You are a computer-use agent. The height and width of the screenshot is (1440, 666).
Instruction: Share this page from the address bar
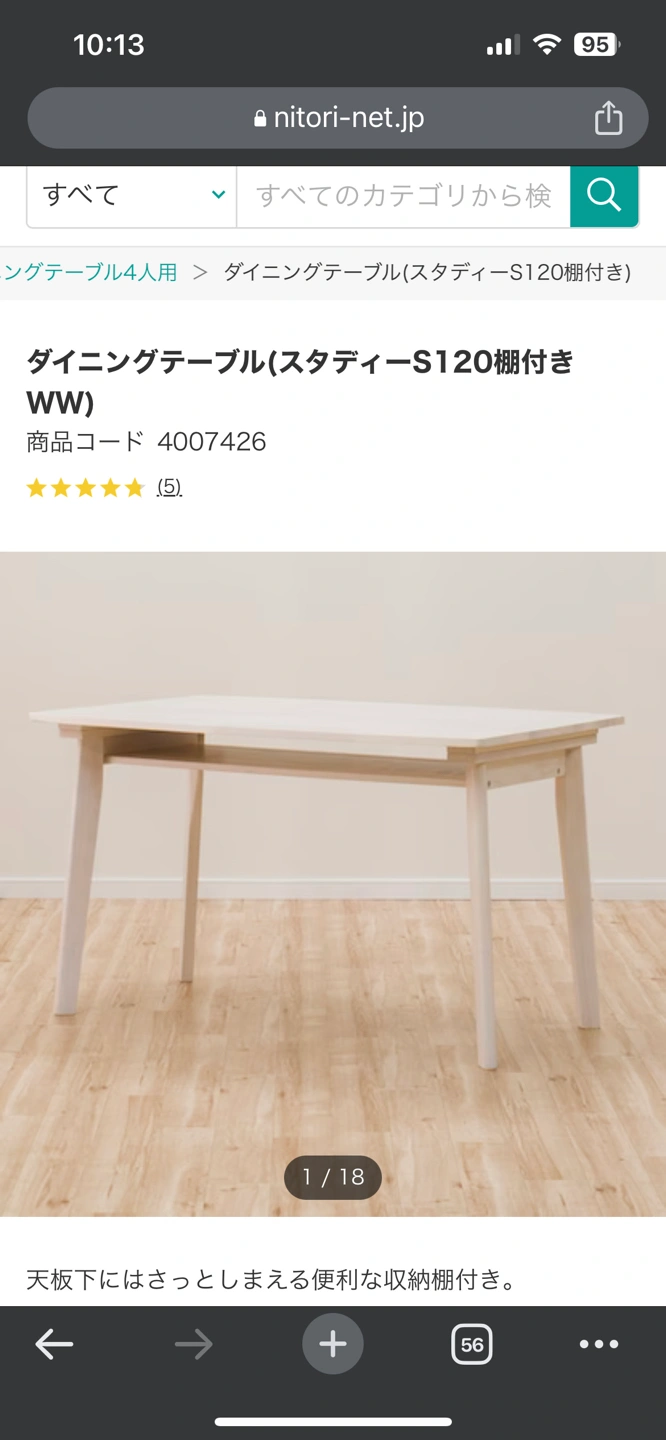tap(608, 118)
